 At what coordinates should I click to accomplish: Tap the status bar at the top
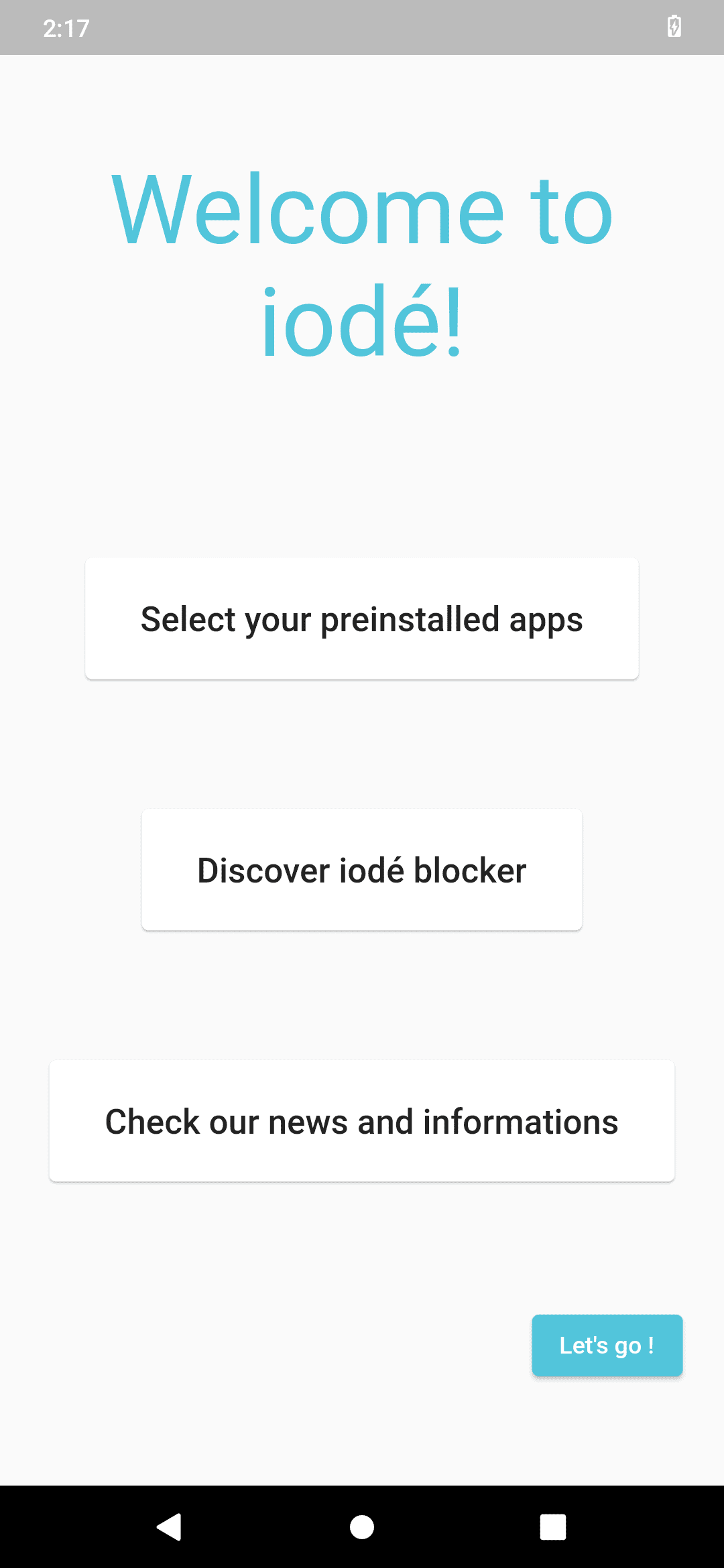coord(361,27)
